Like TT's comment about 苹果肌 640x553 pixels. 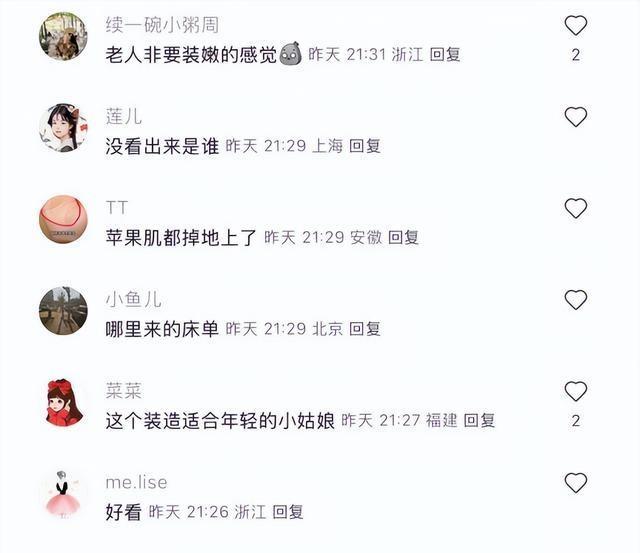coord(575,208)
